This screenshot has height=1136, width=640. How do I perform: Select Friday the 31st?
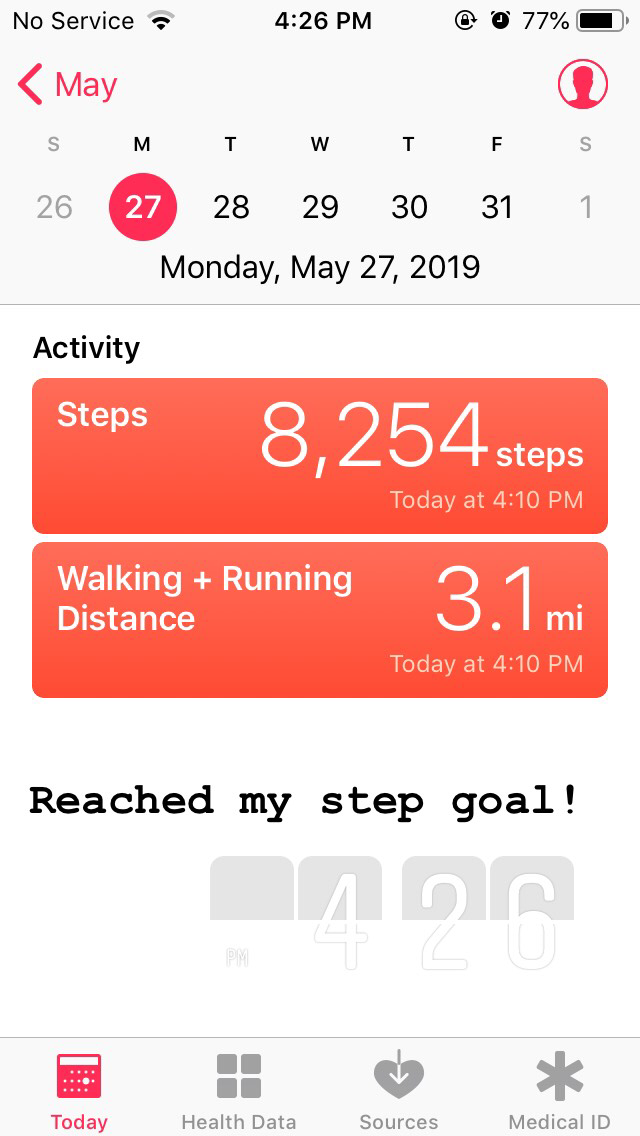pos(497,207)
